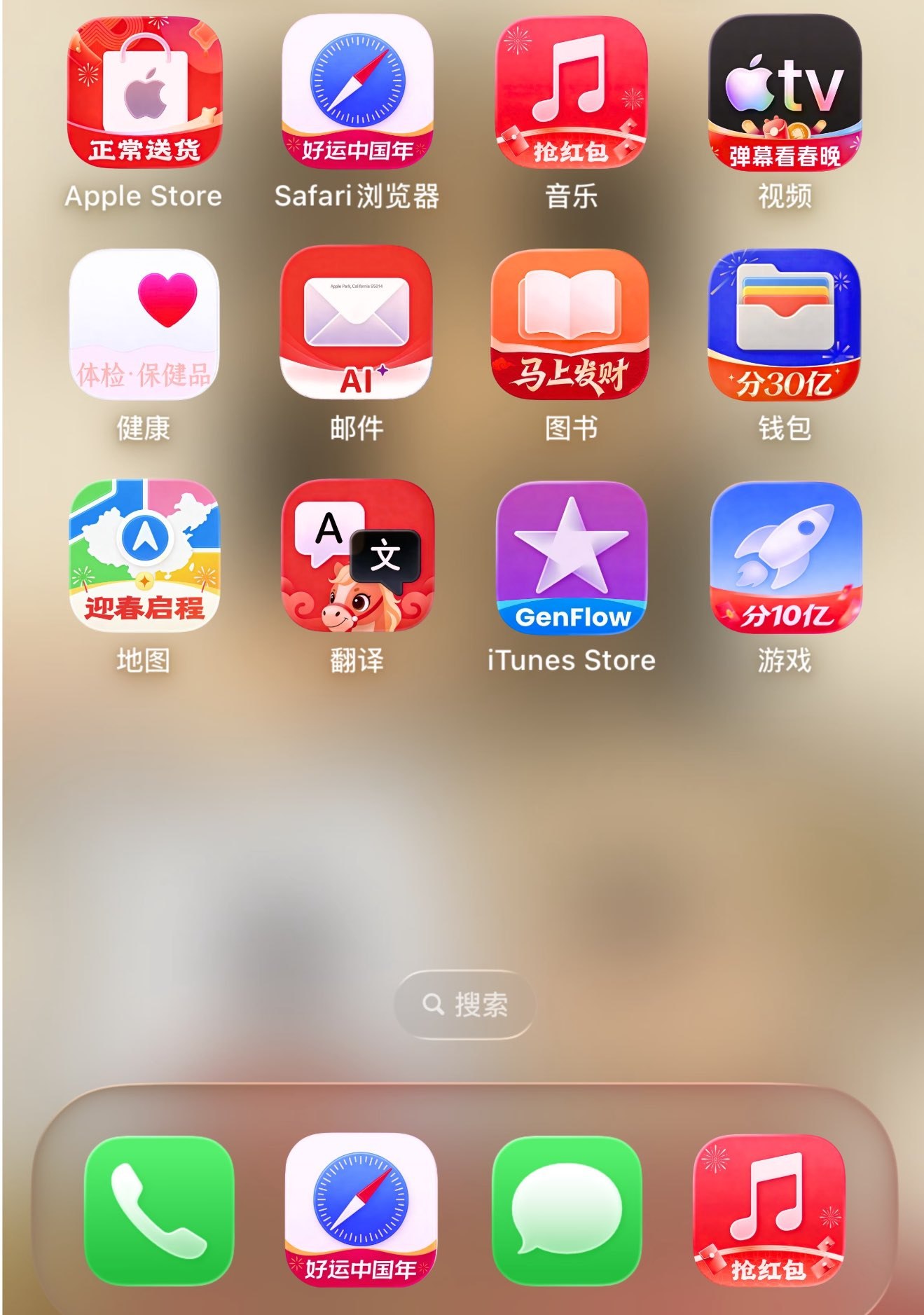Open the iTunes Store app
924x1315 pixels.
pyautogui.click(x=571, y=556)
